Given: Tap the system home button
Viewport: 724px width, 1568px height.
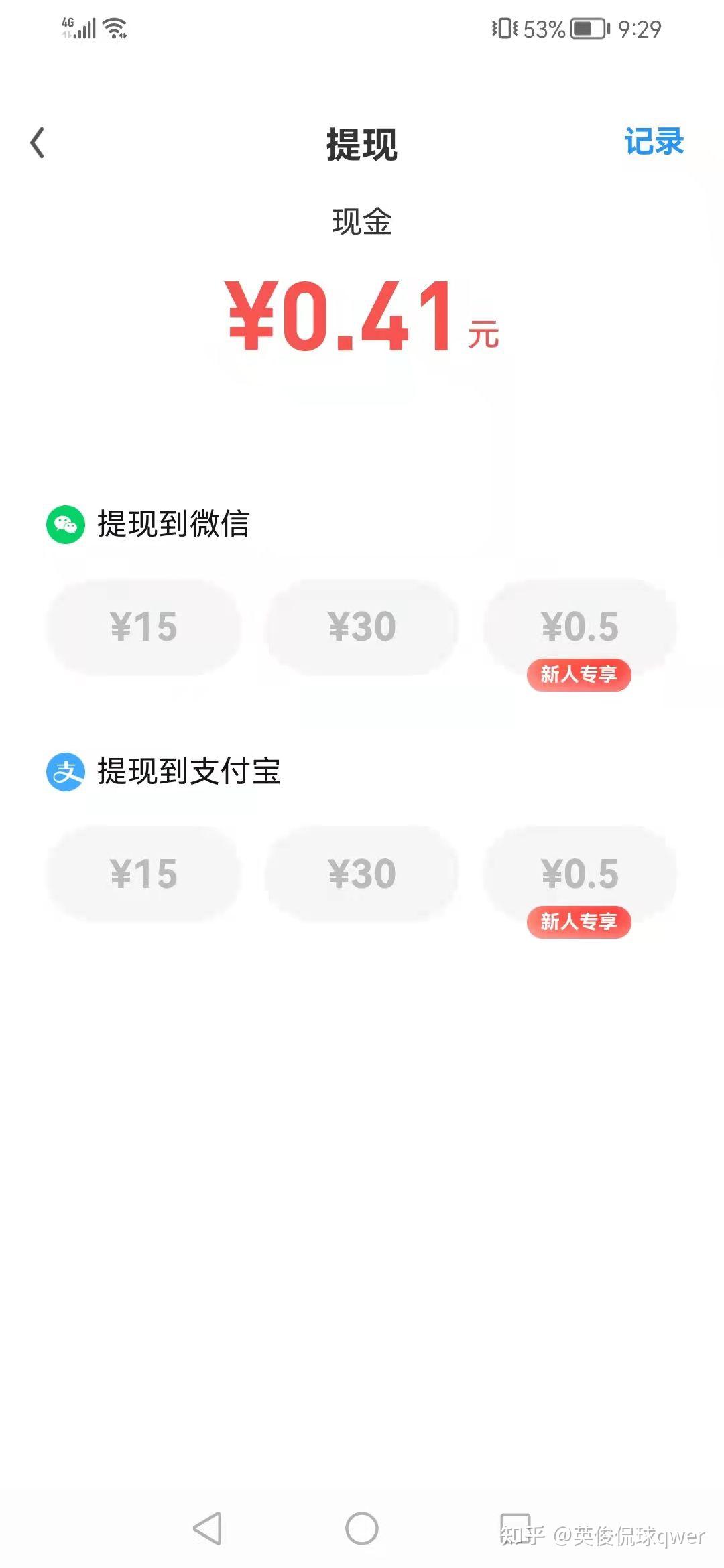Looking at the screenshot, I should [x=362, y=1528].
